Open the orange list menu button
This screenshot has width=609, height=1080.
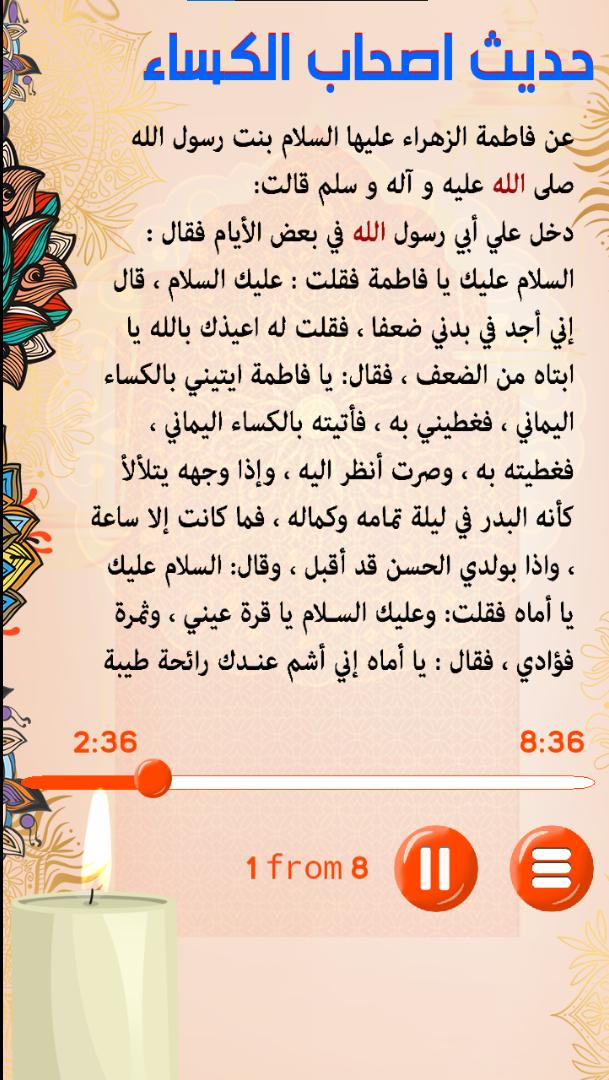[551, 868]
